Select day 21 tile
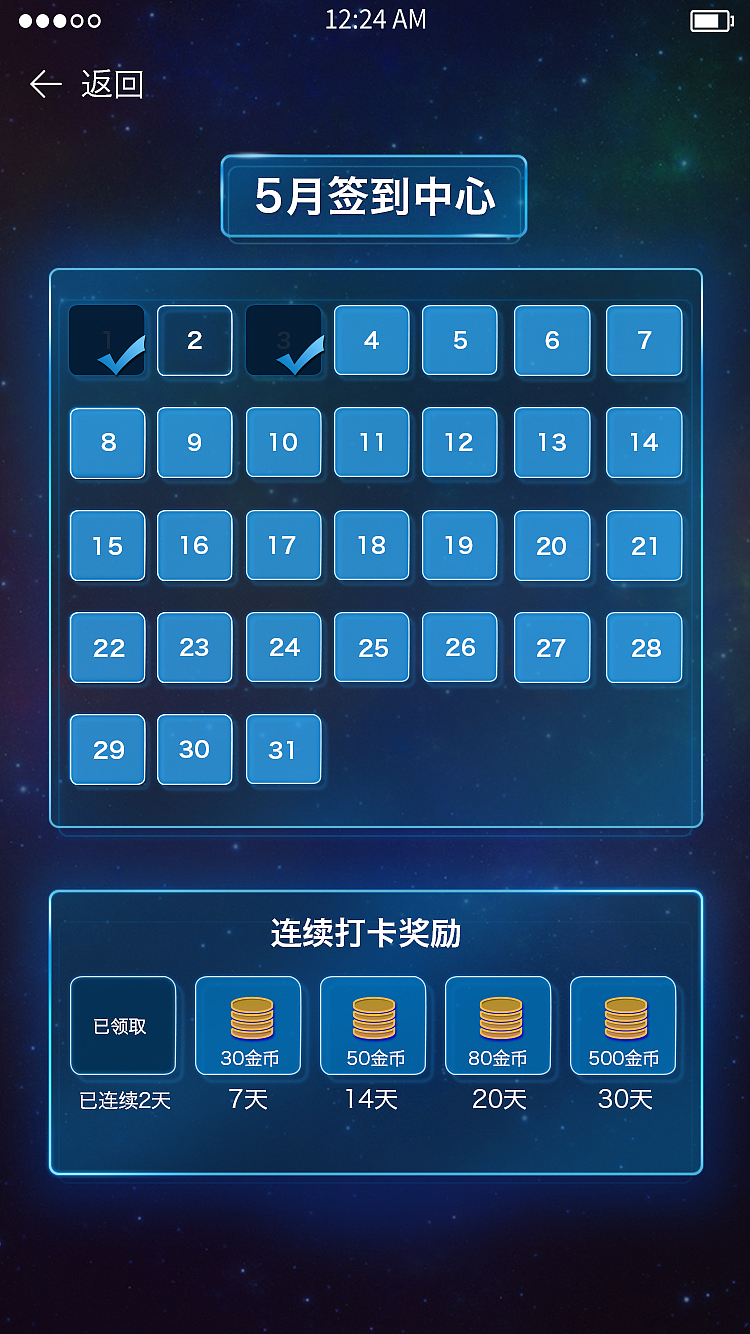This screenshot has width=750, height=1334. click(644, 546)
